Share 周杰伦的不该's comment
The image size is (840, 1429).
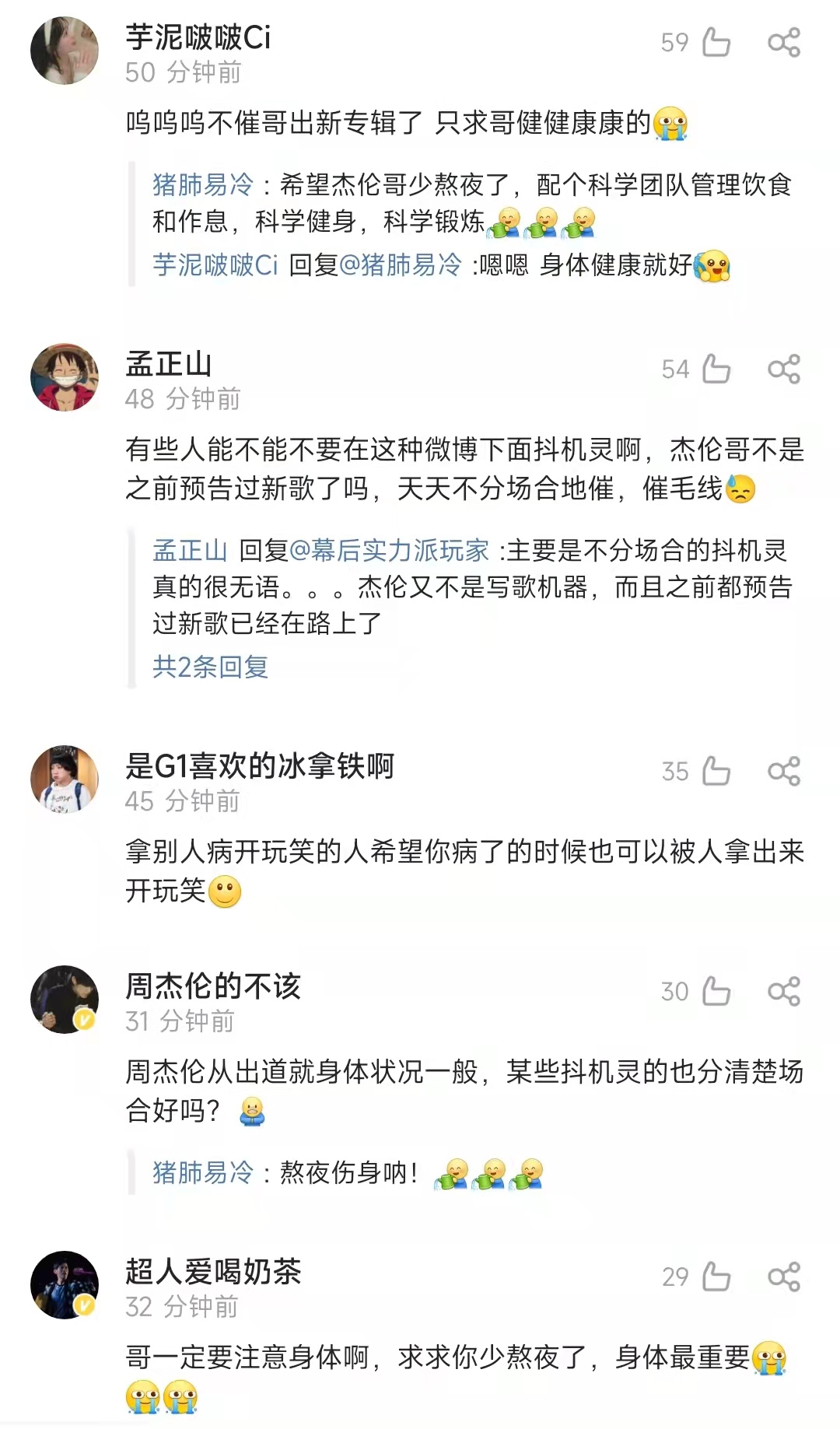tap(789, 993)
